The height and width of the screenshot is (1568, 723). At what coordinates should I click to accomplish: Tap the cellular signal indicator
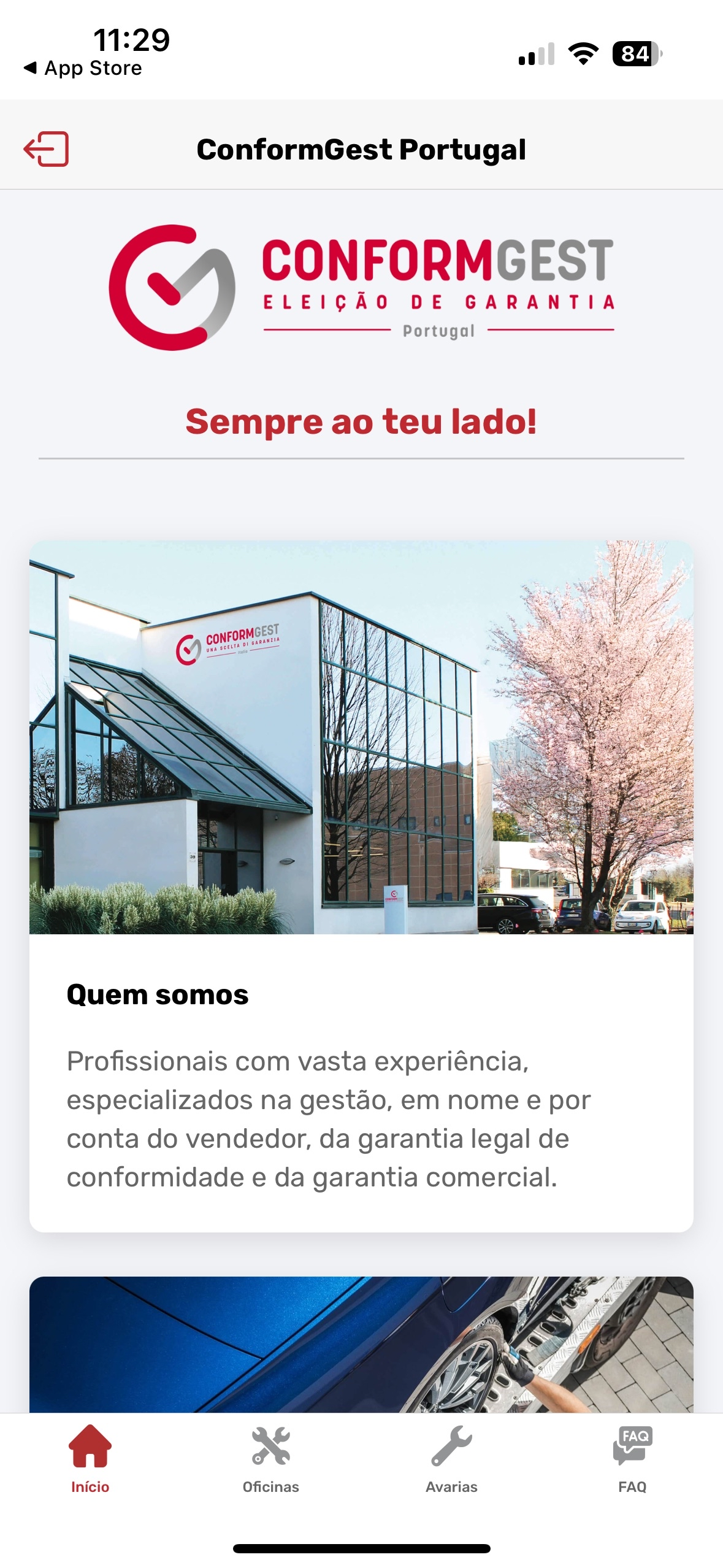coord(536,55)
